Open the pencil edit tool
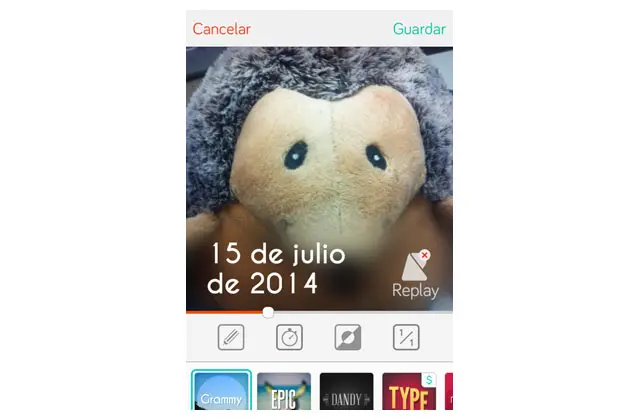 point(231,338)
